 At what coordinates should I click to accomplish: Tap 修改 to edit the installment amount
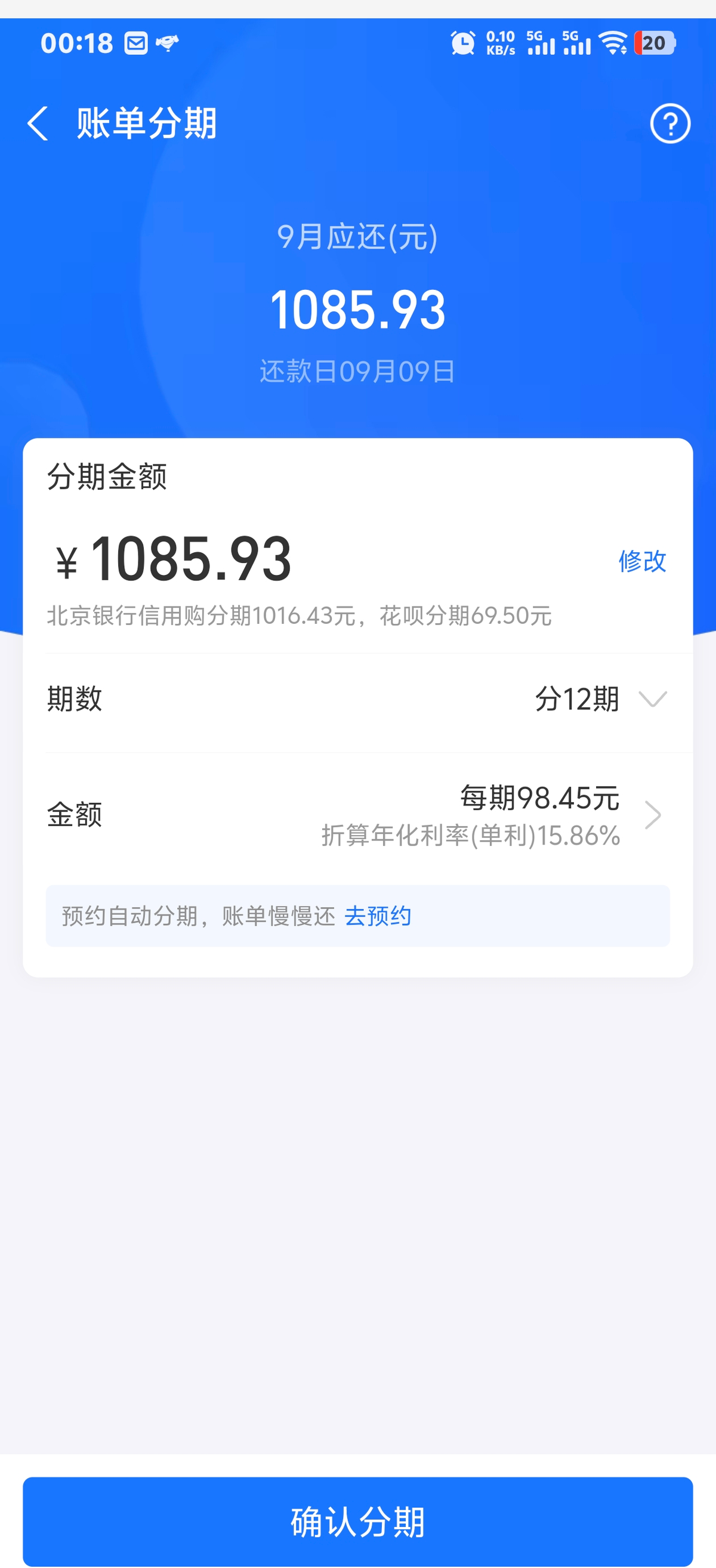pyautogui.click(x=642, y=561)
